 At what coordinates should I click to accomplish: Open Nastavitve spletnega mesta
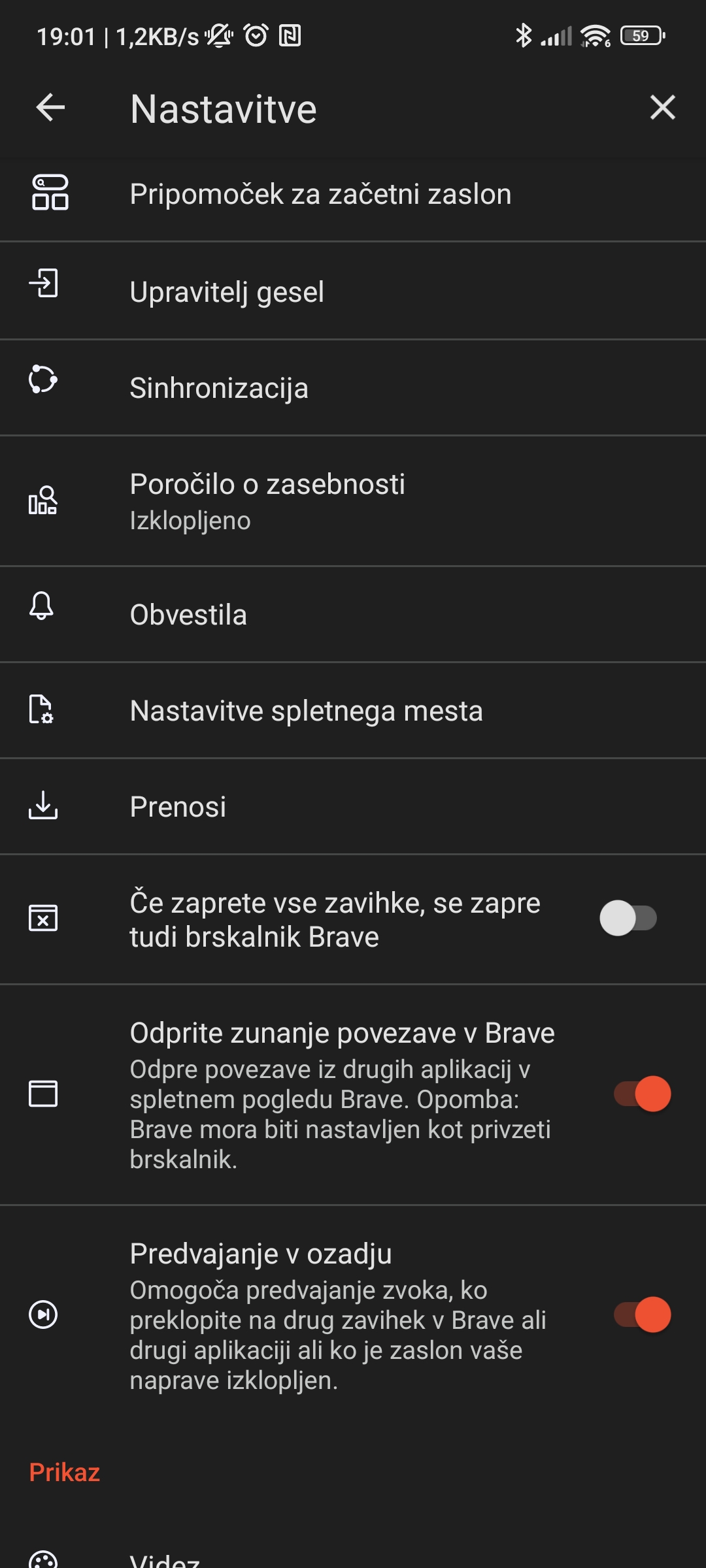click(x=353, y=711)
